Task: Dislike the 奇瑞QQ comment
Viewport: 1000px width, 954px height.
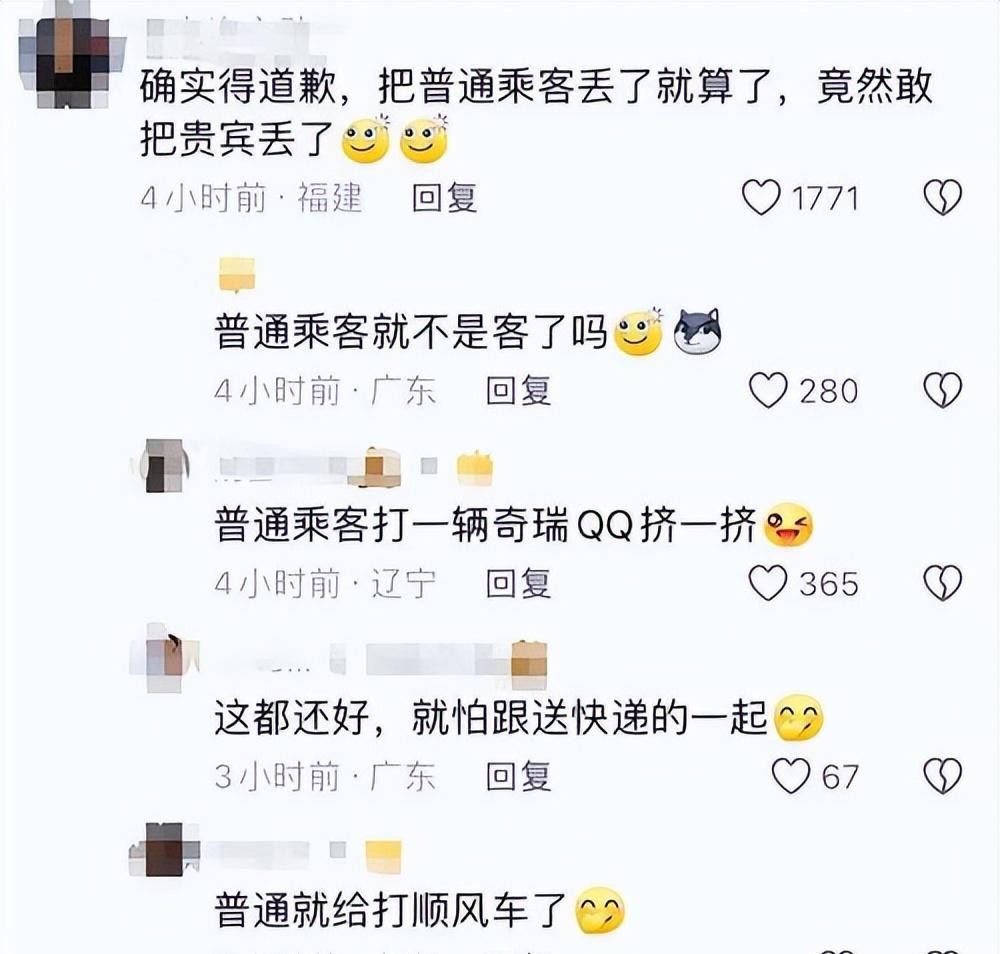Action: pyautogui.click(x=942, y=583)
